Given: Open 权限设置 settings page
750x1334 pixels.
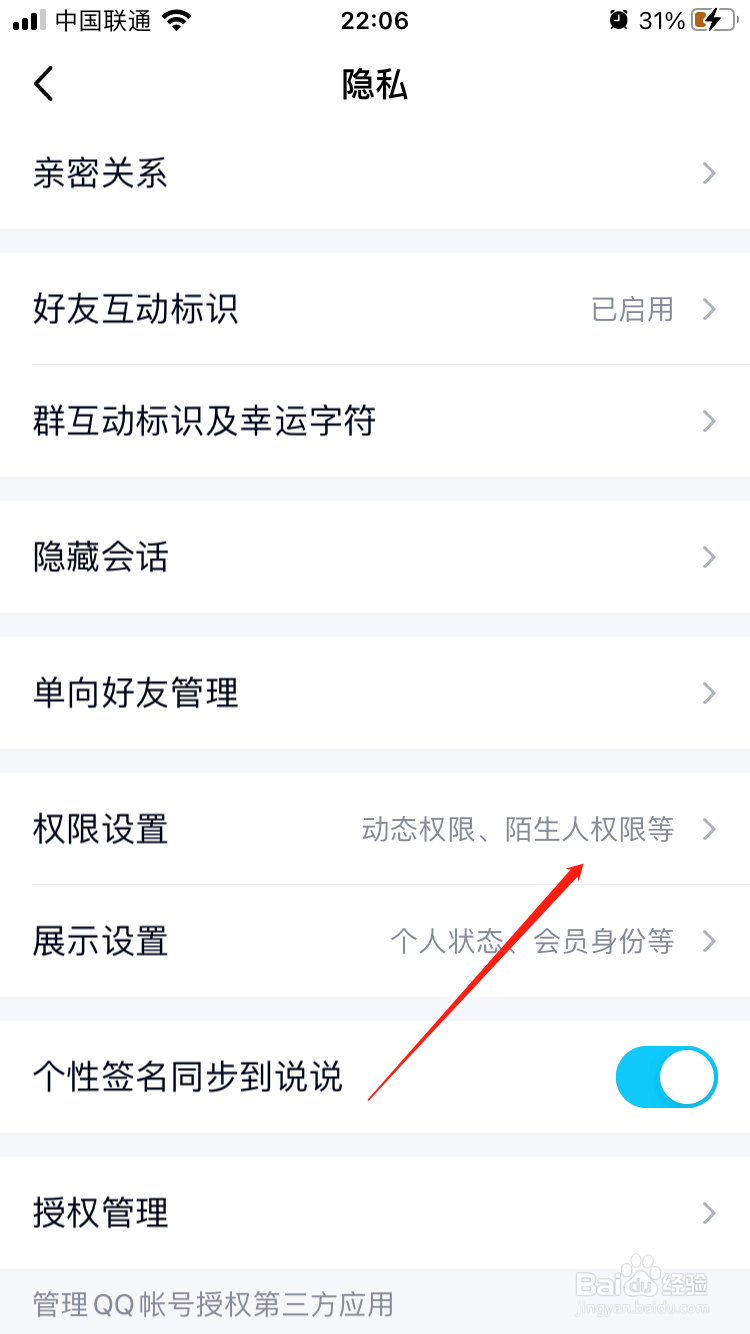Looking at the screenshot, I should 375,829.
